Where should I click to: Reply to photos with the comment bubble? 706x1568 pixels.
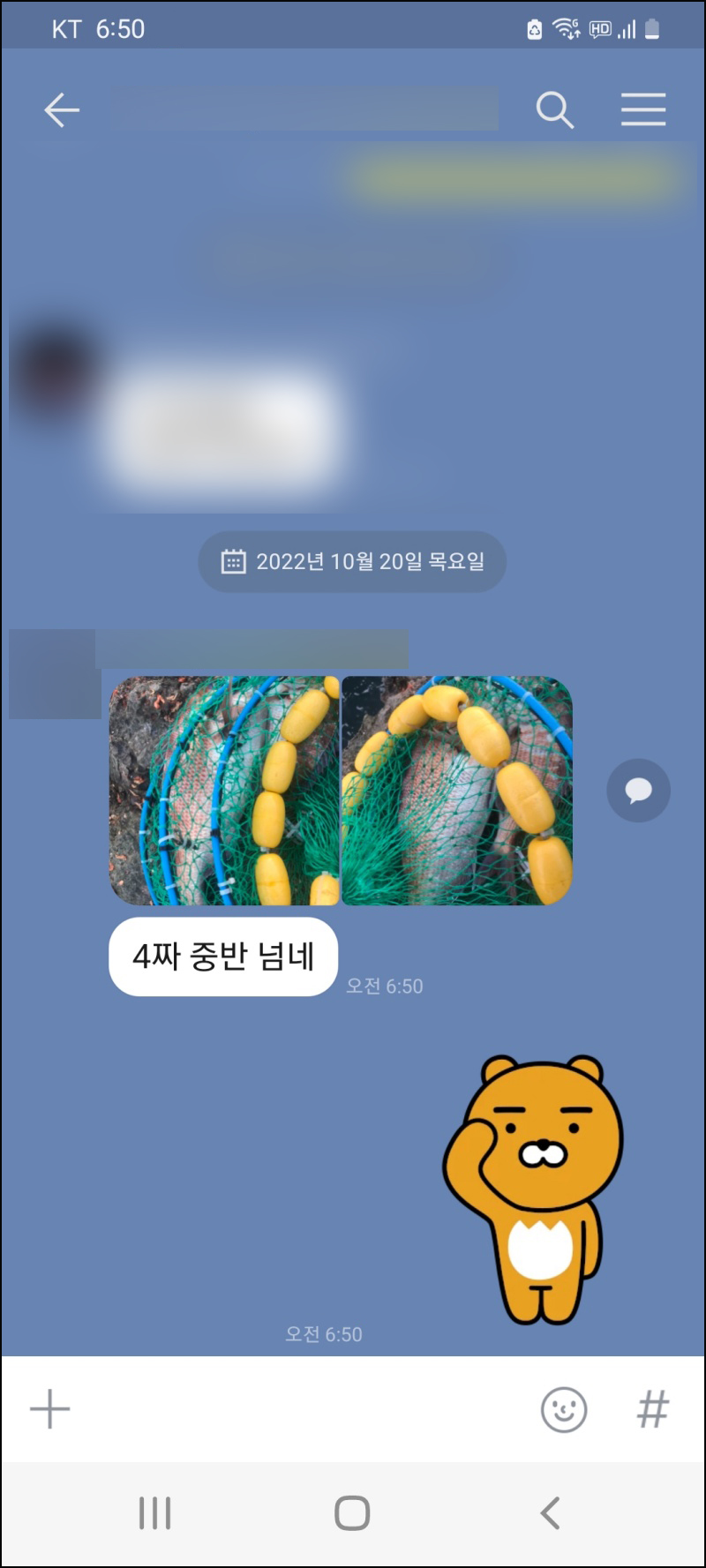[638, 791]
